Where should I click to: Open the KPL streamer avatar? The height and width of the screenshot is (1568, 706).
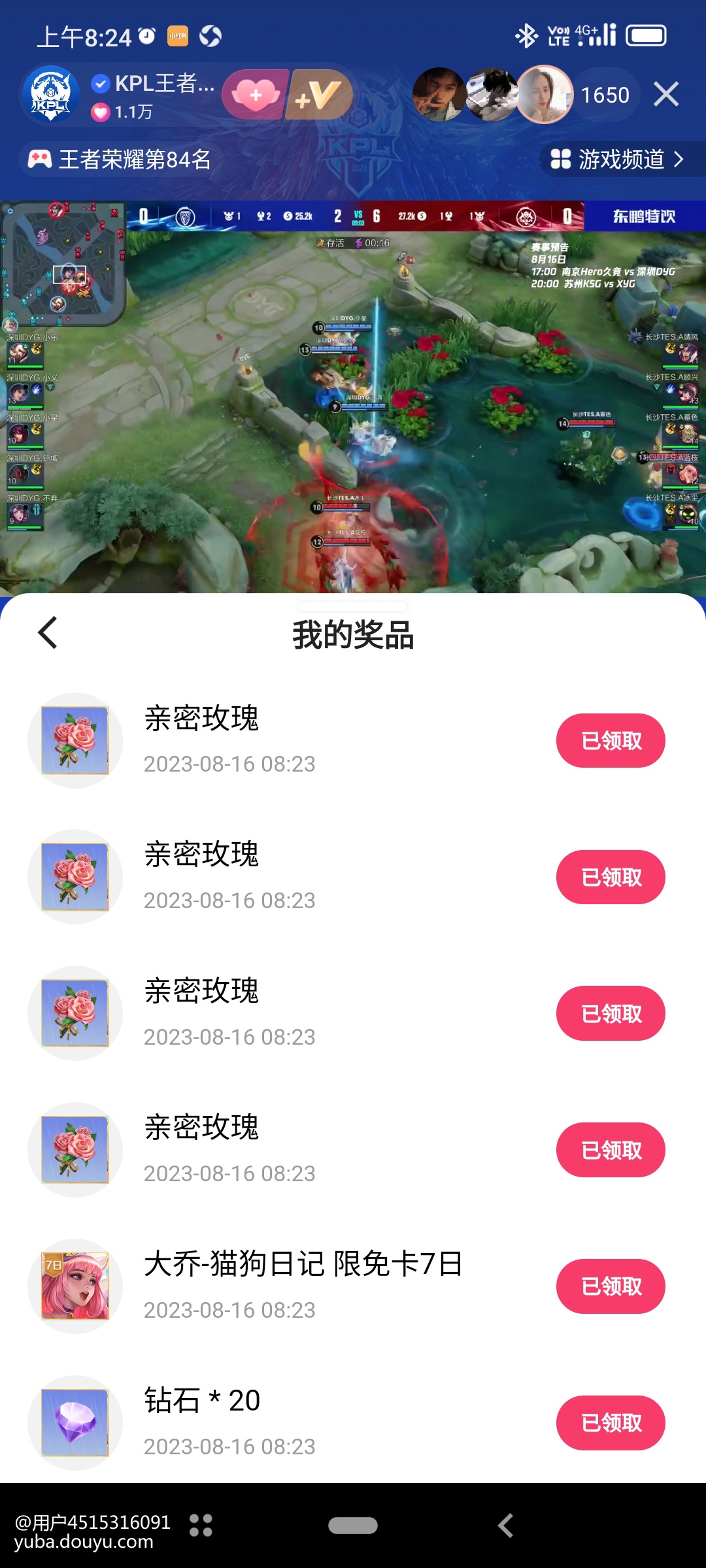tap(51, 95)
